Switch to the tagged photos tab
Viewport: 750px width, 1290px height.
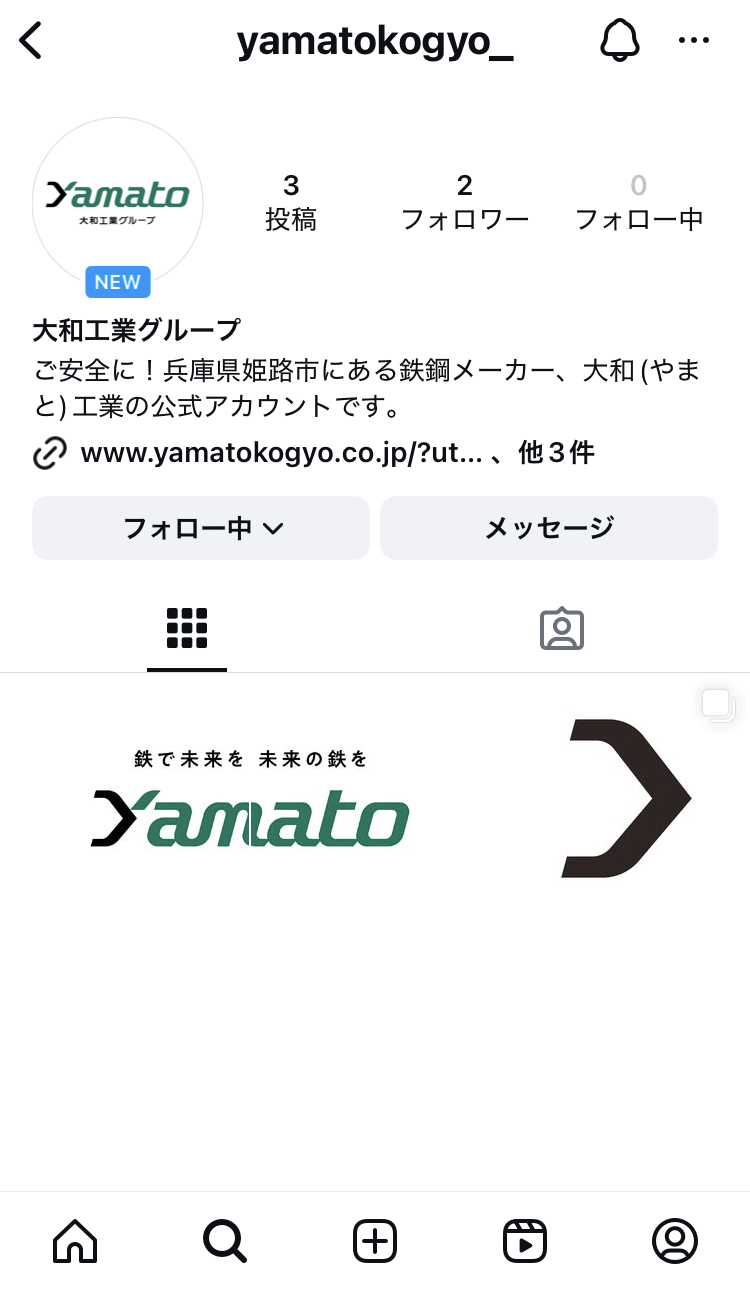point(562,629)
